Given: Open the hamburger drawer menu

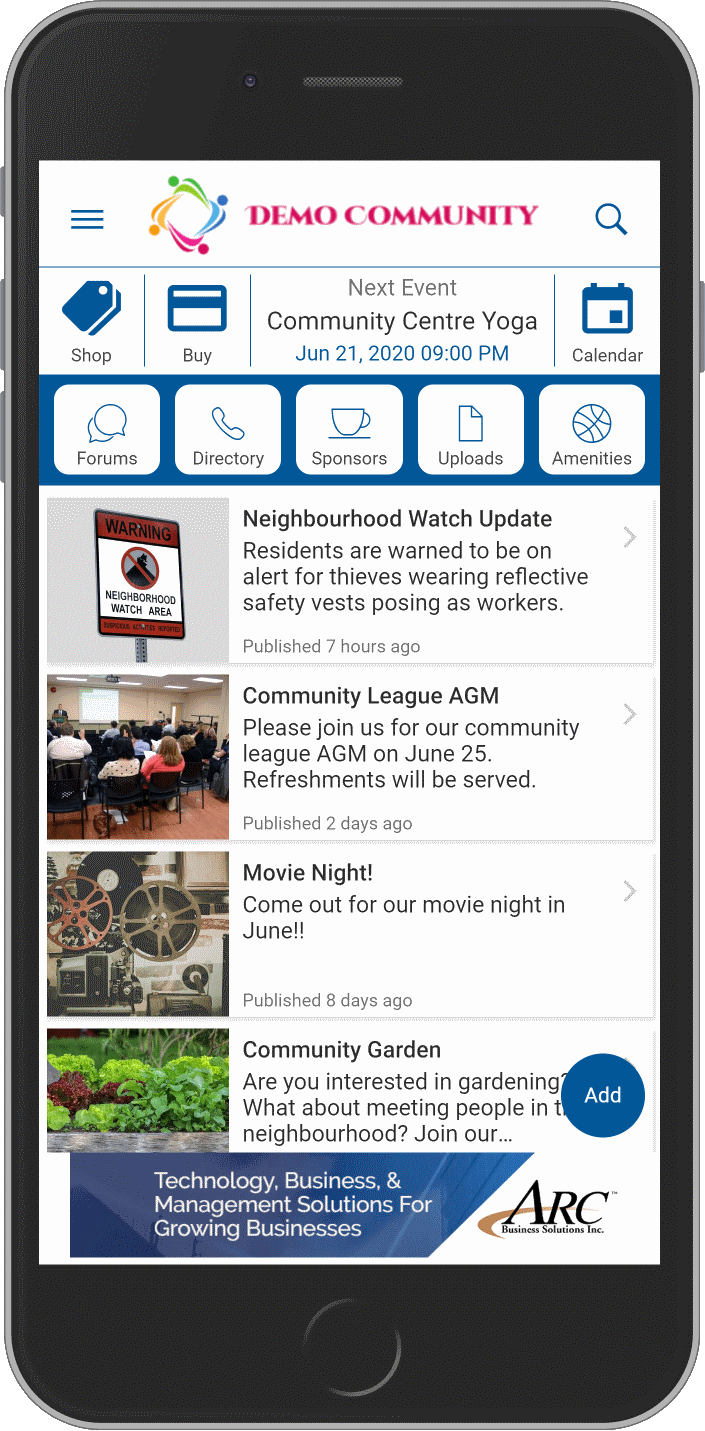Looking at the screenshot, I should click(x=87, y=219).
